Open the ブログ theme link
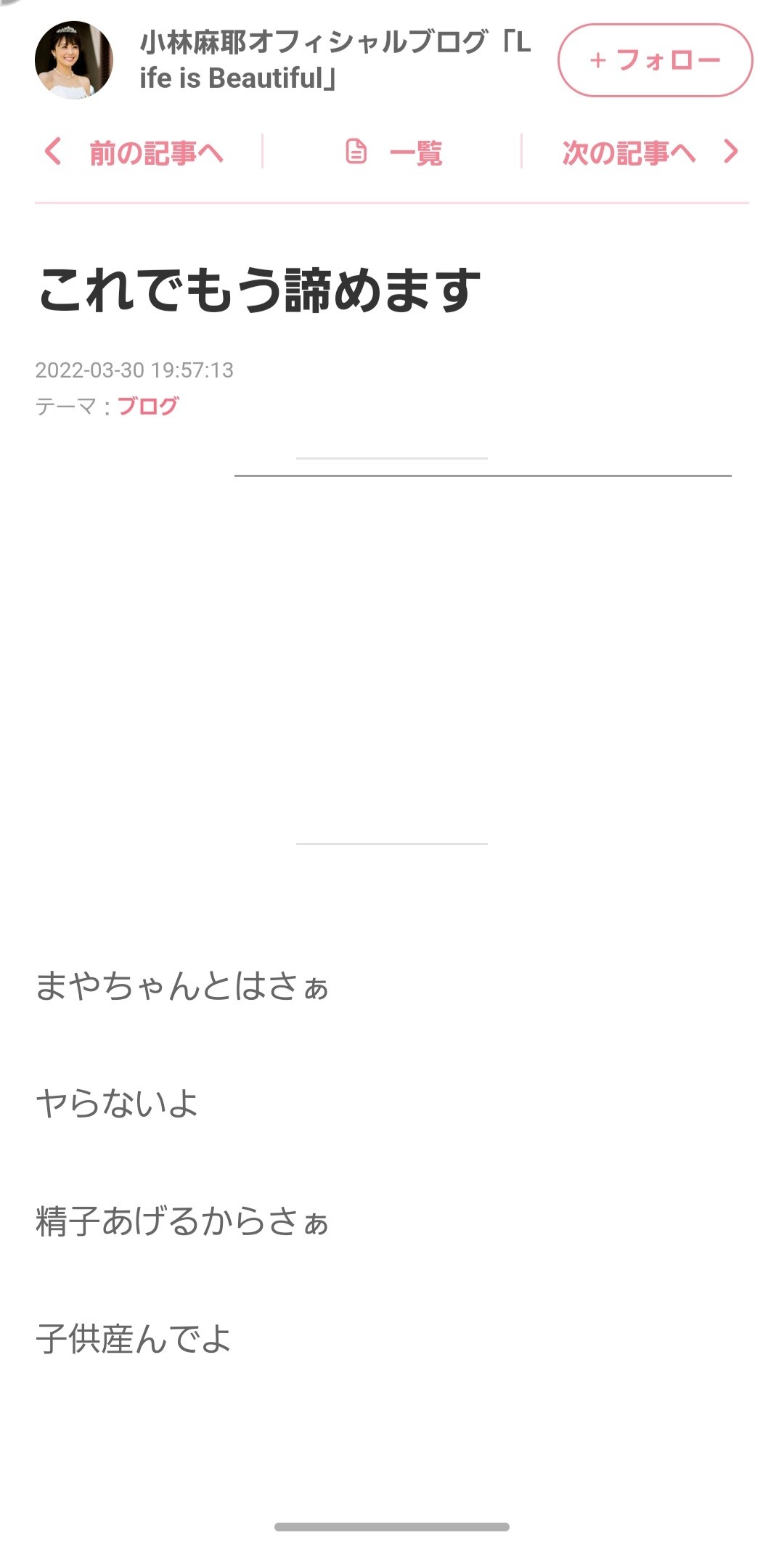This screenshot has width=784, height=1543. 148,406
